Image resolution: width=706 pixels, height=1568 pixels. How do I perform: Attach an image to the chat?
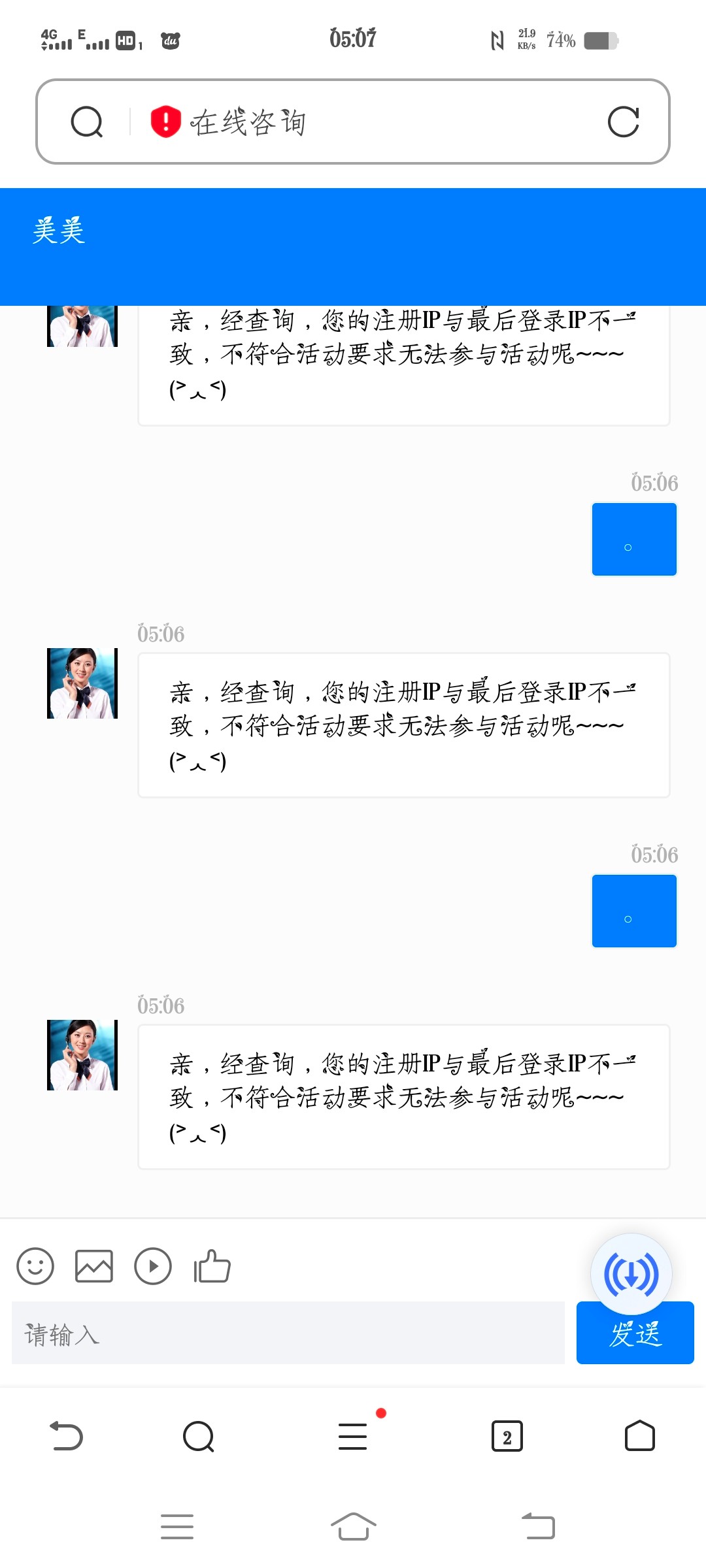pyautogui.click(x=94, y=1266)
